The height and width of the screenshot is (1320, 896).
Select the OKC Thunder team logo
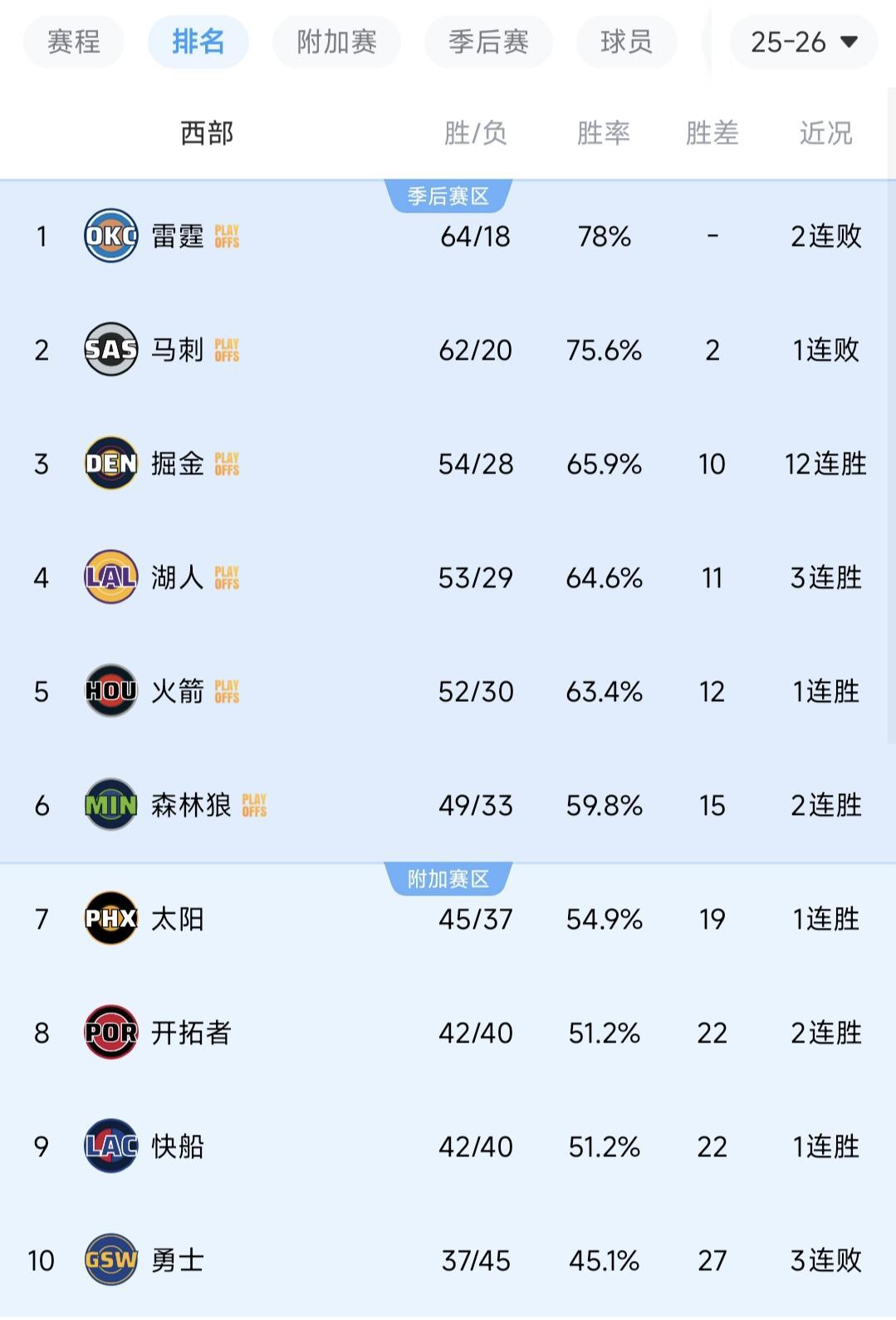coord(110,236)
